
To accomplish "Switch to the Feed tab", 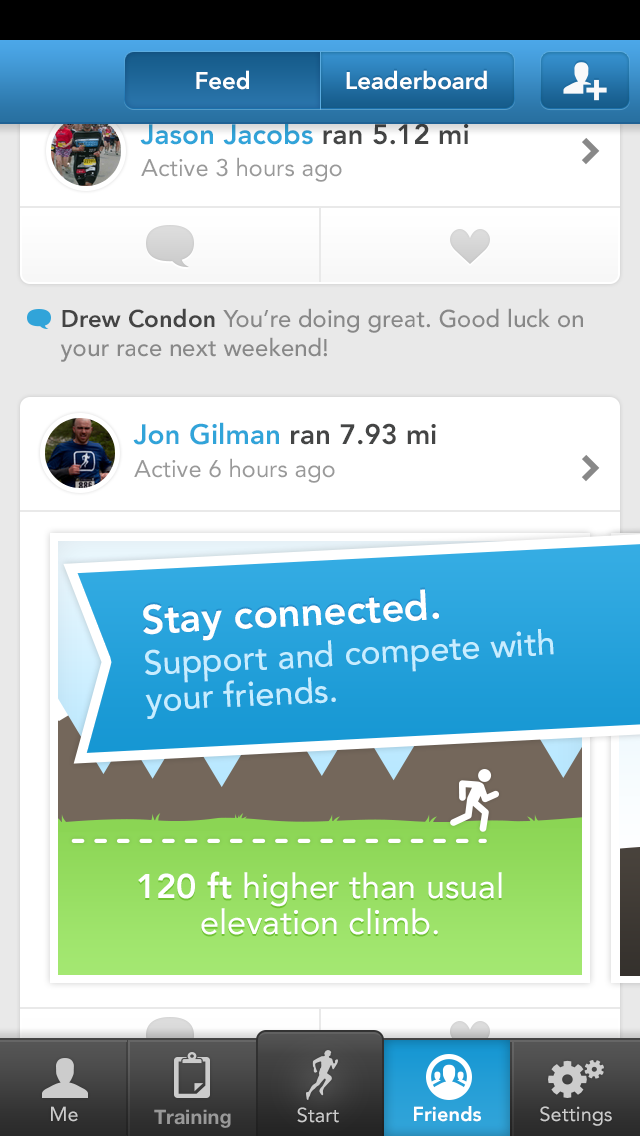I will tap(222, 81).
